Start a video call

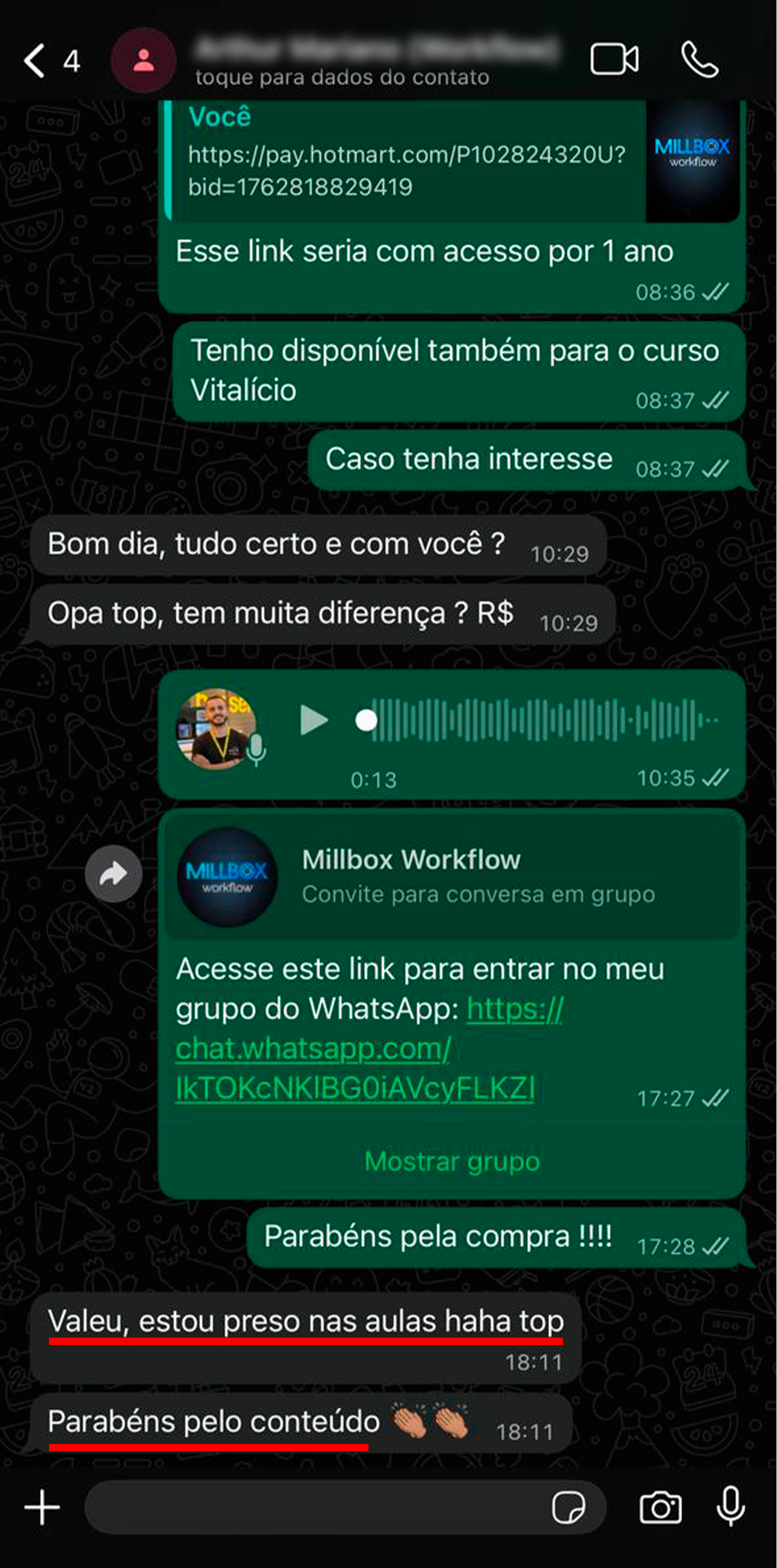(614, 60)
